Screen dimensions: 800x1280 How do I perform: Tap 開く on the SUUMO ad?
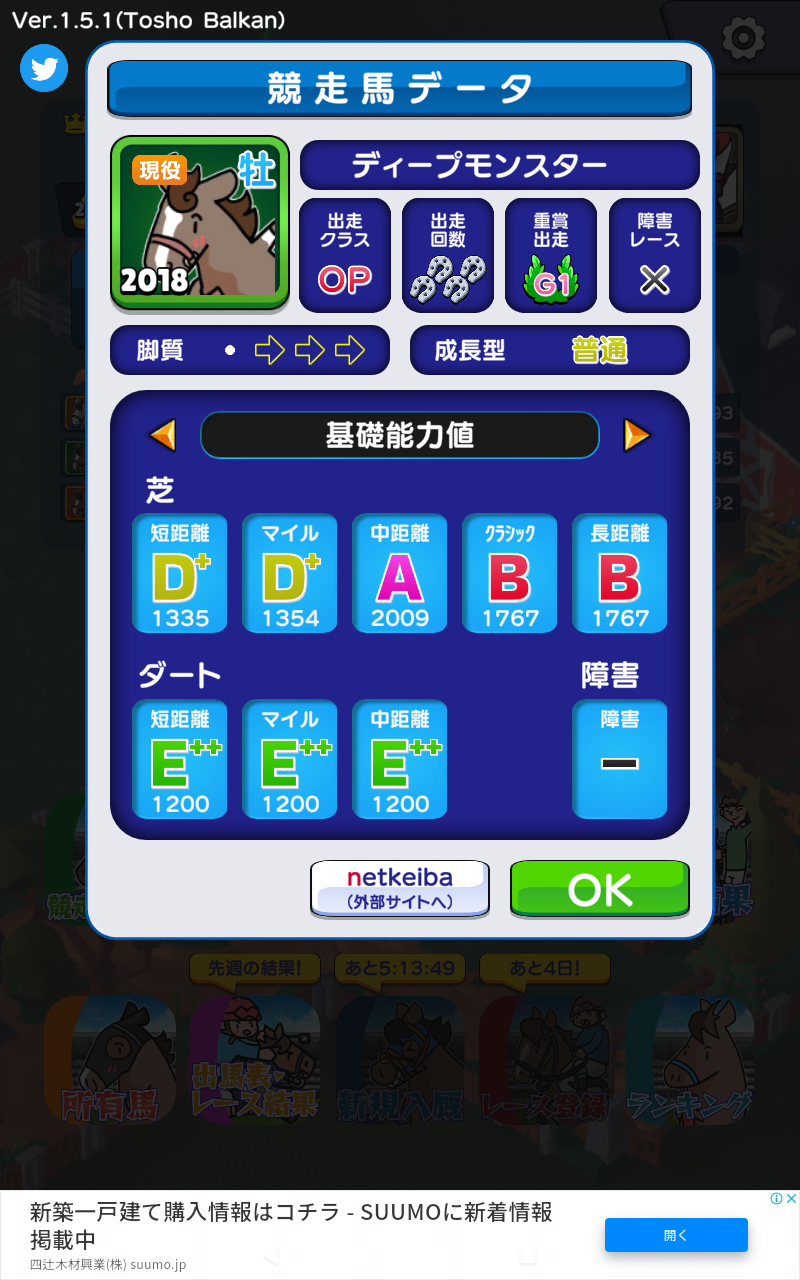click(676, 1235)
